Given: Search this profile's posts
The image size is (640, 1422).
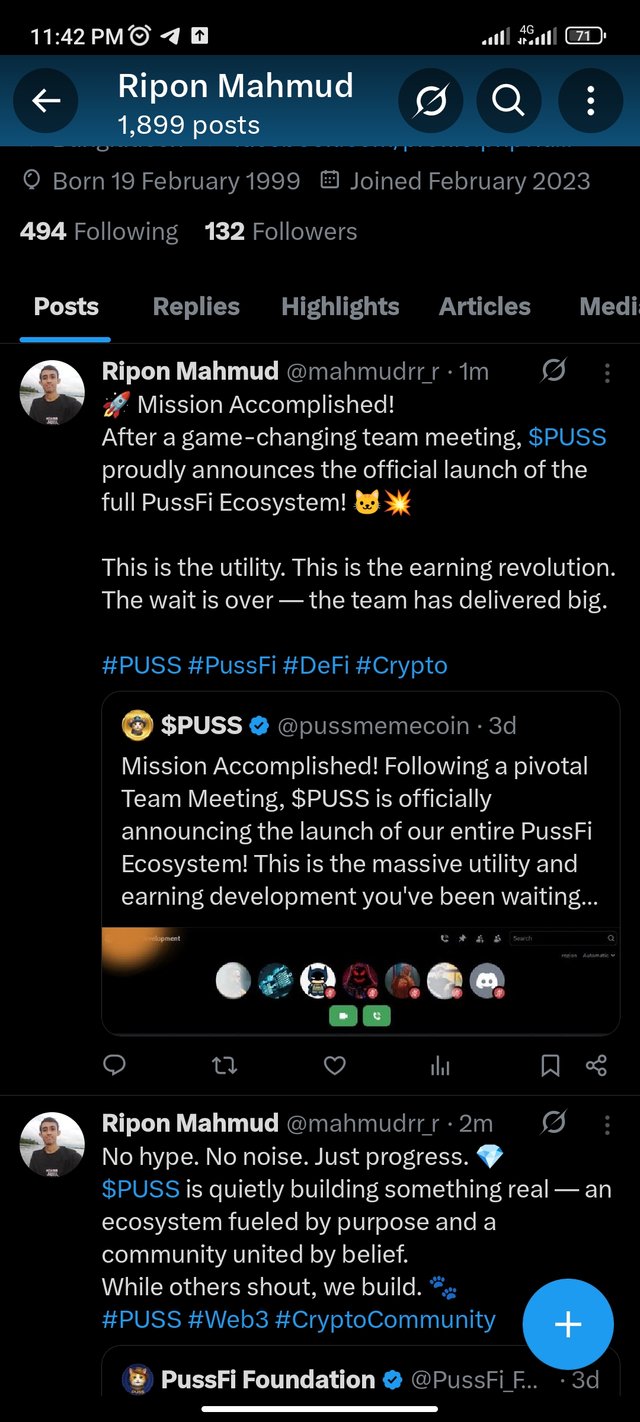Looking at the screenshot, I should coord(508,101).
